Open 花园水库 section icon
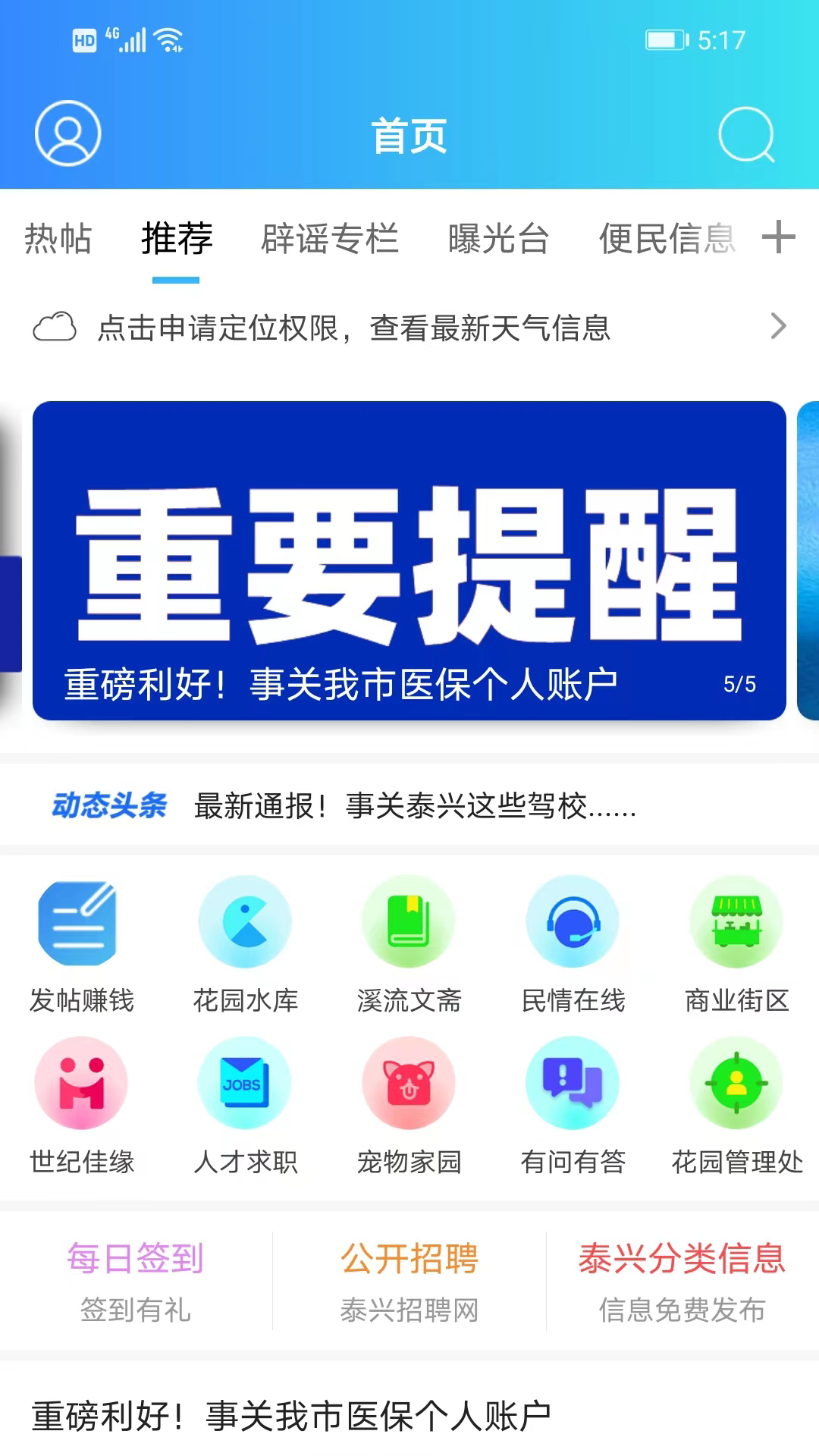 244,922
